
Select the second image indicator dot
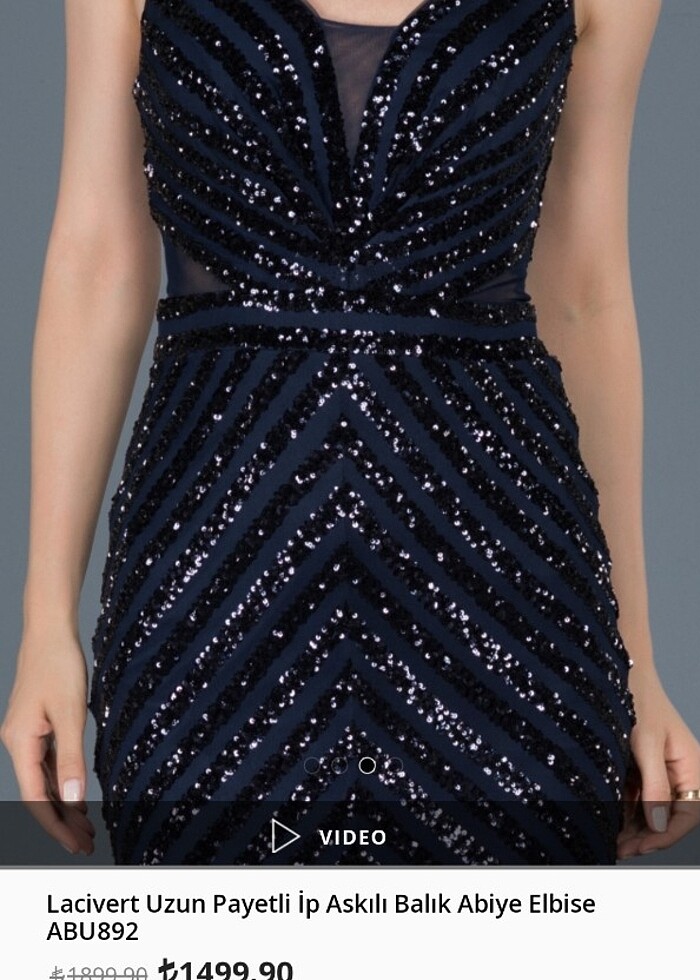(x=340, y=765)
